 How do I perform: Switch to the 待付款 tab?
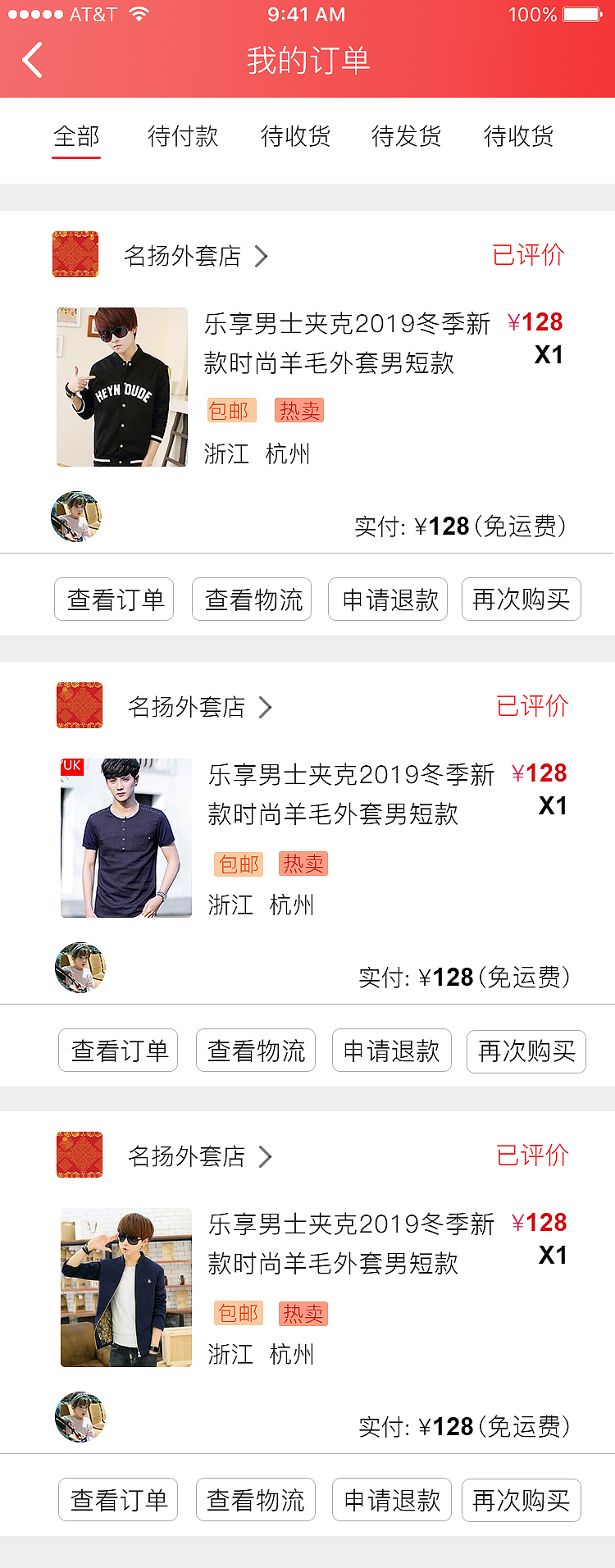pyautogui.click(x=183, y=136)
